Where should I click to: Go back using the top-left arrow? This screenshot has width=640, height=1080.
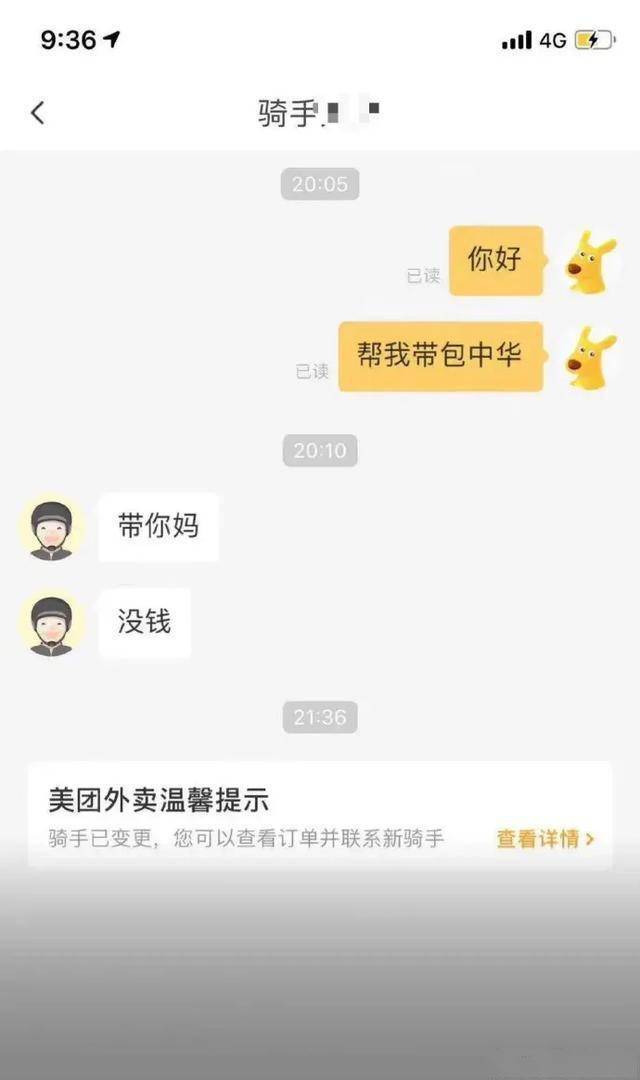[38, 113]
